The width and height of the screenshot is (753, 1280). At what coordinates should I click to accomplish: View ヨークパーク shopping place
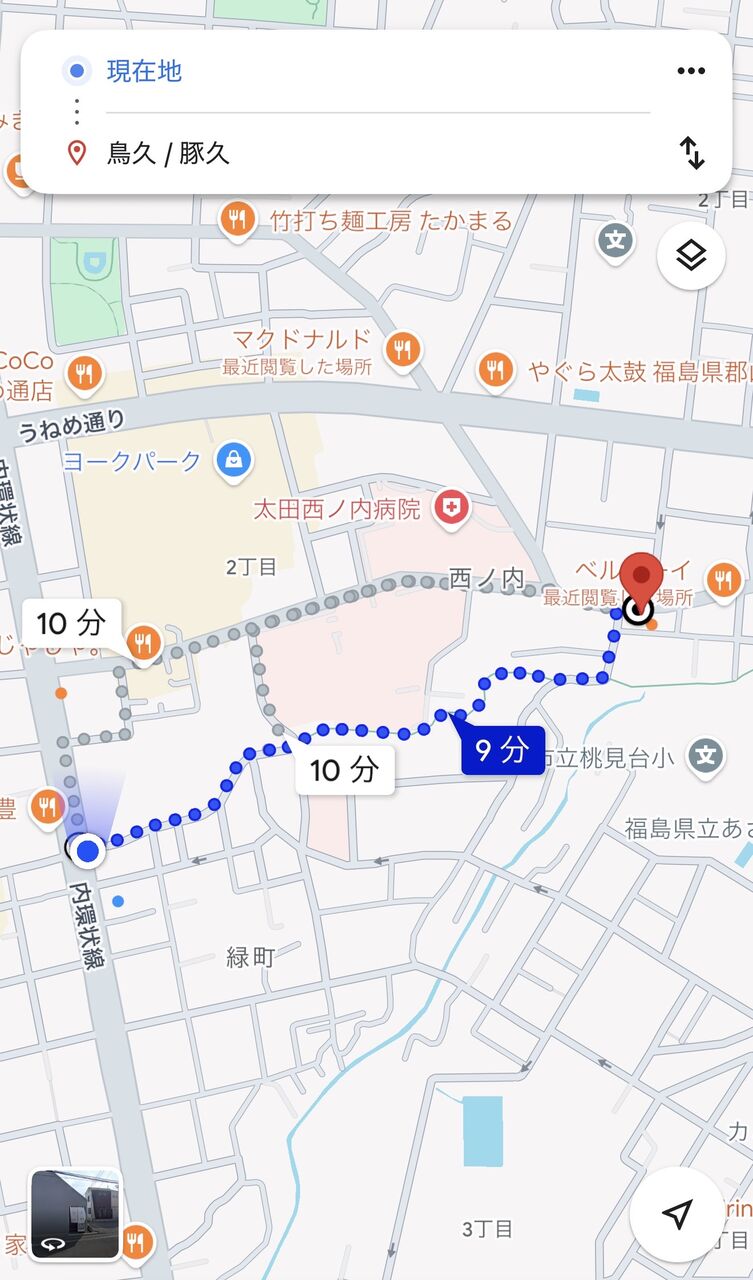233,460
